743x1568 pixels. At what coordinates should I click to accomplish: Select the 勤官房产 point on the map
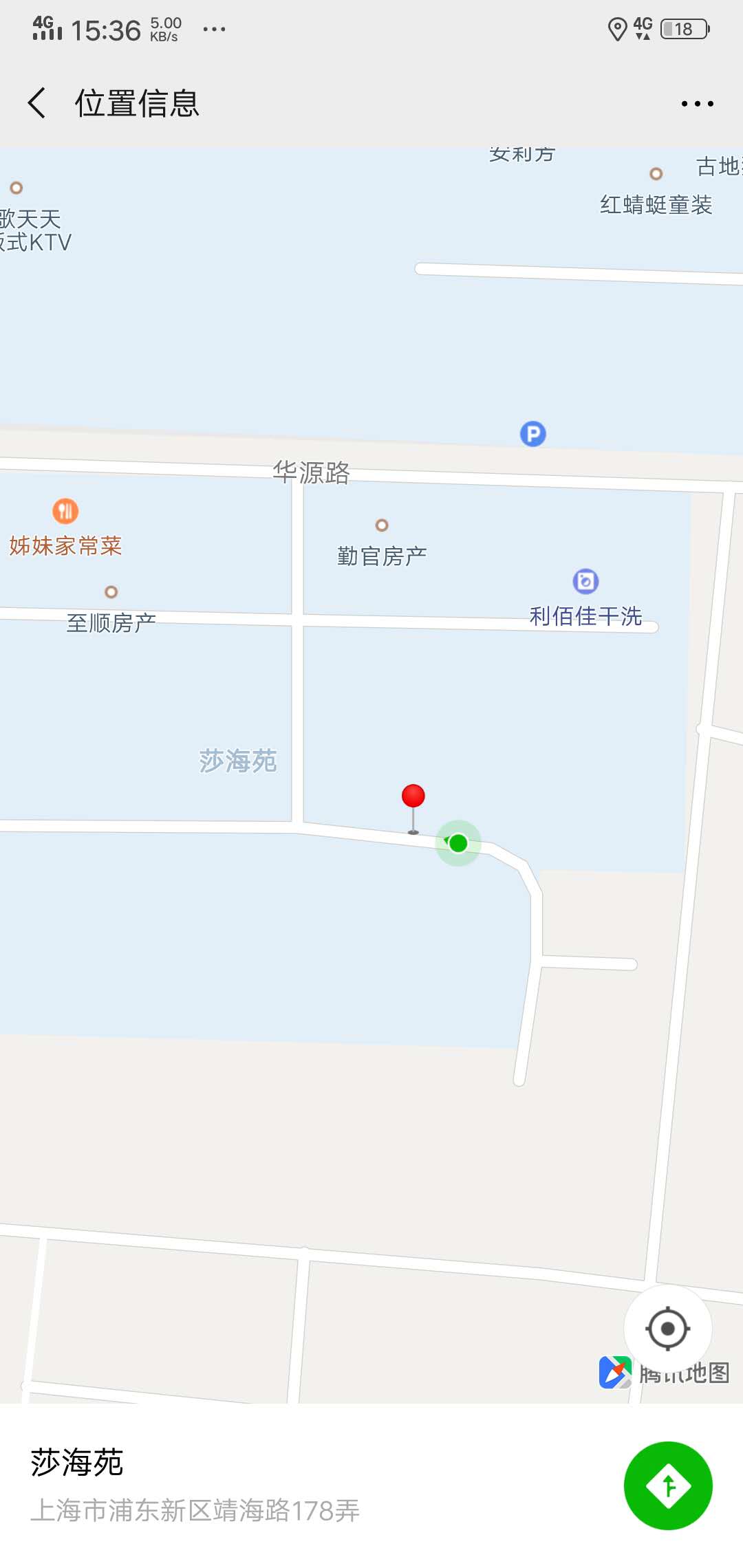point(382,526)
